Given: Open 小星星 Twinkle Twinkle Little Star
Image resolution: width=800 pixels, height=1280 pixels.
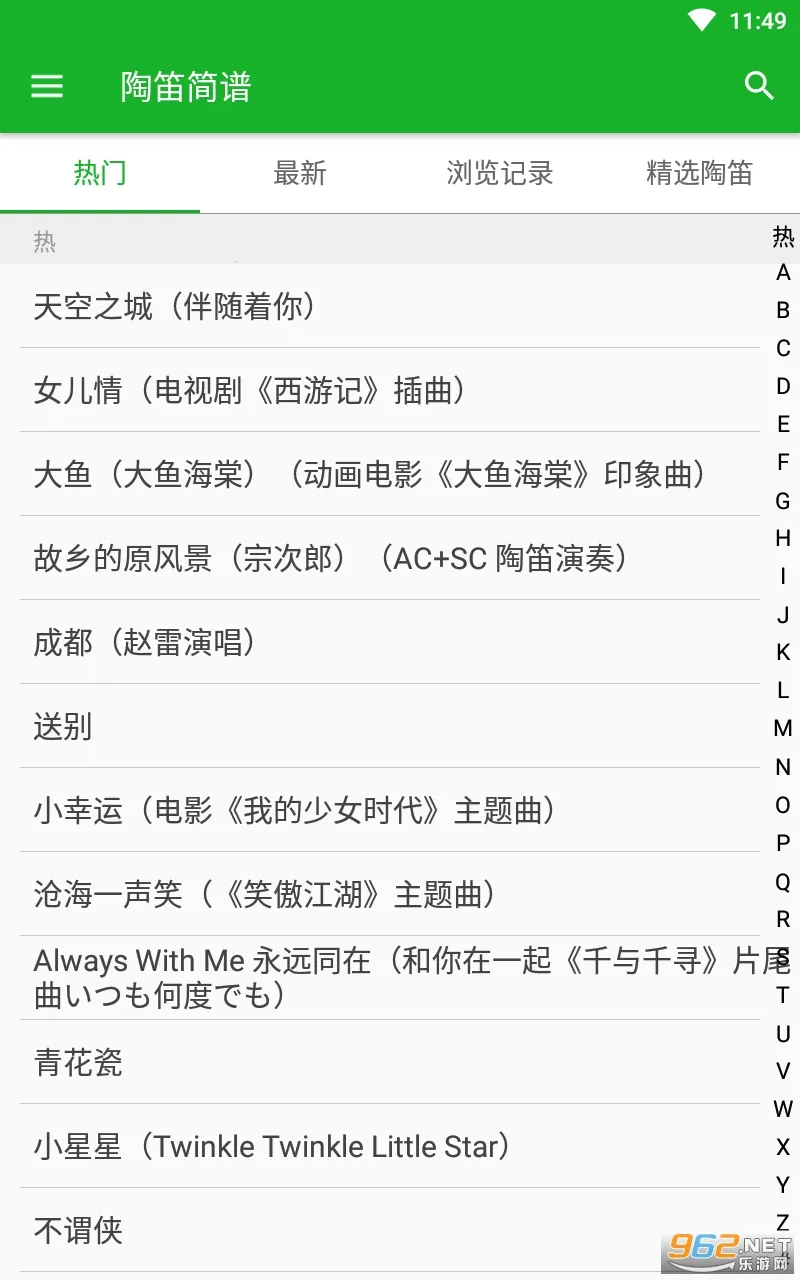Looking at the screenshot, I should point(272,1146).
